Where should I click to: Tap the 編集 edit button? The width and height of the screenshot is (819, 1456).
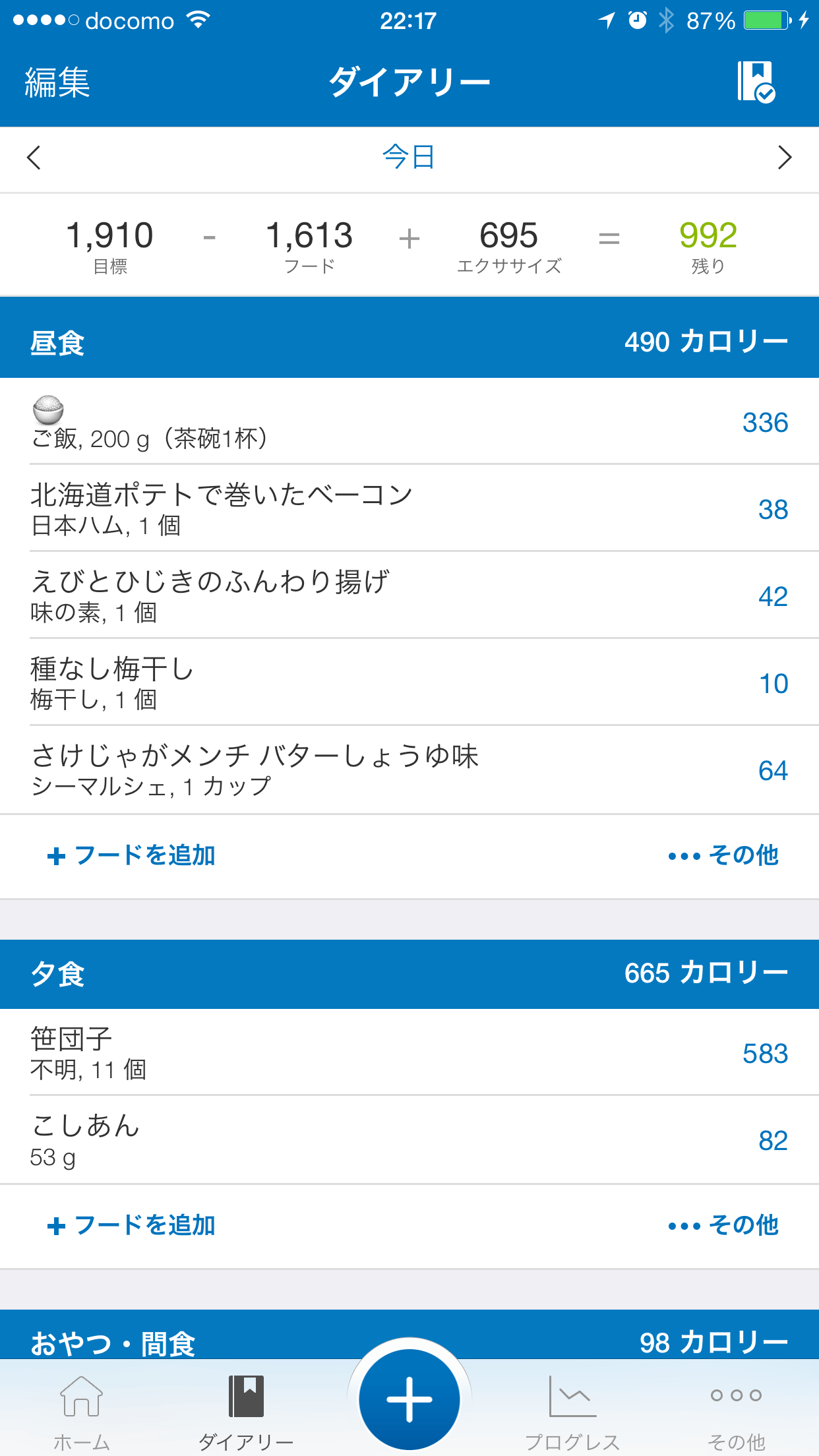click(x=57, y=82)
